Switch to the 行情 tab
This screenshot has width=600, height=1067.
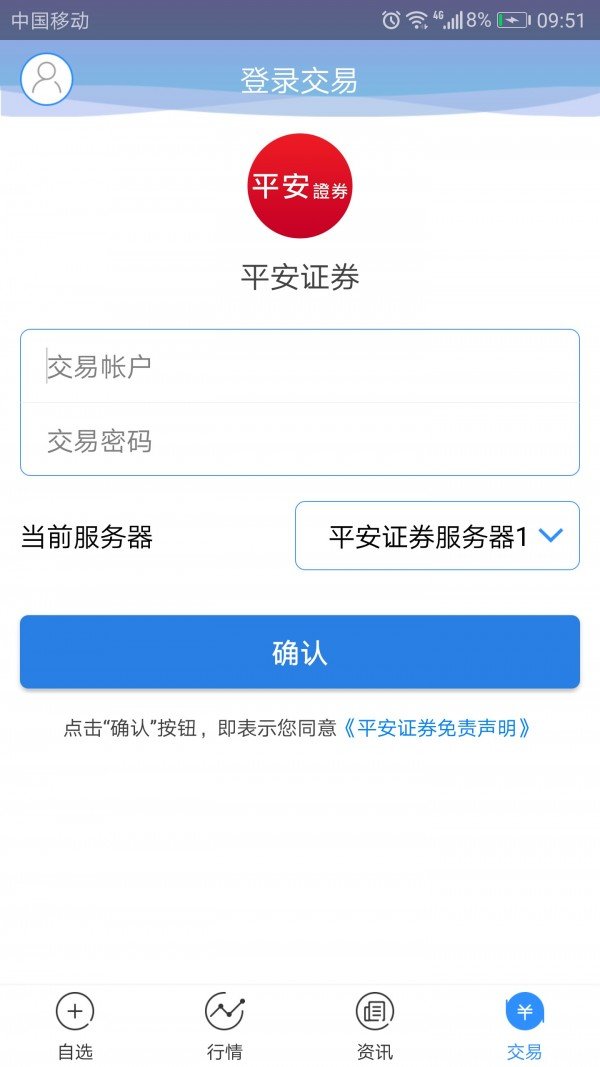click(224, 1026)
